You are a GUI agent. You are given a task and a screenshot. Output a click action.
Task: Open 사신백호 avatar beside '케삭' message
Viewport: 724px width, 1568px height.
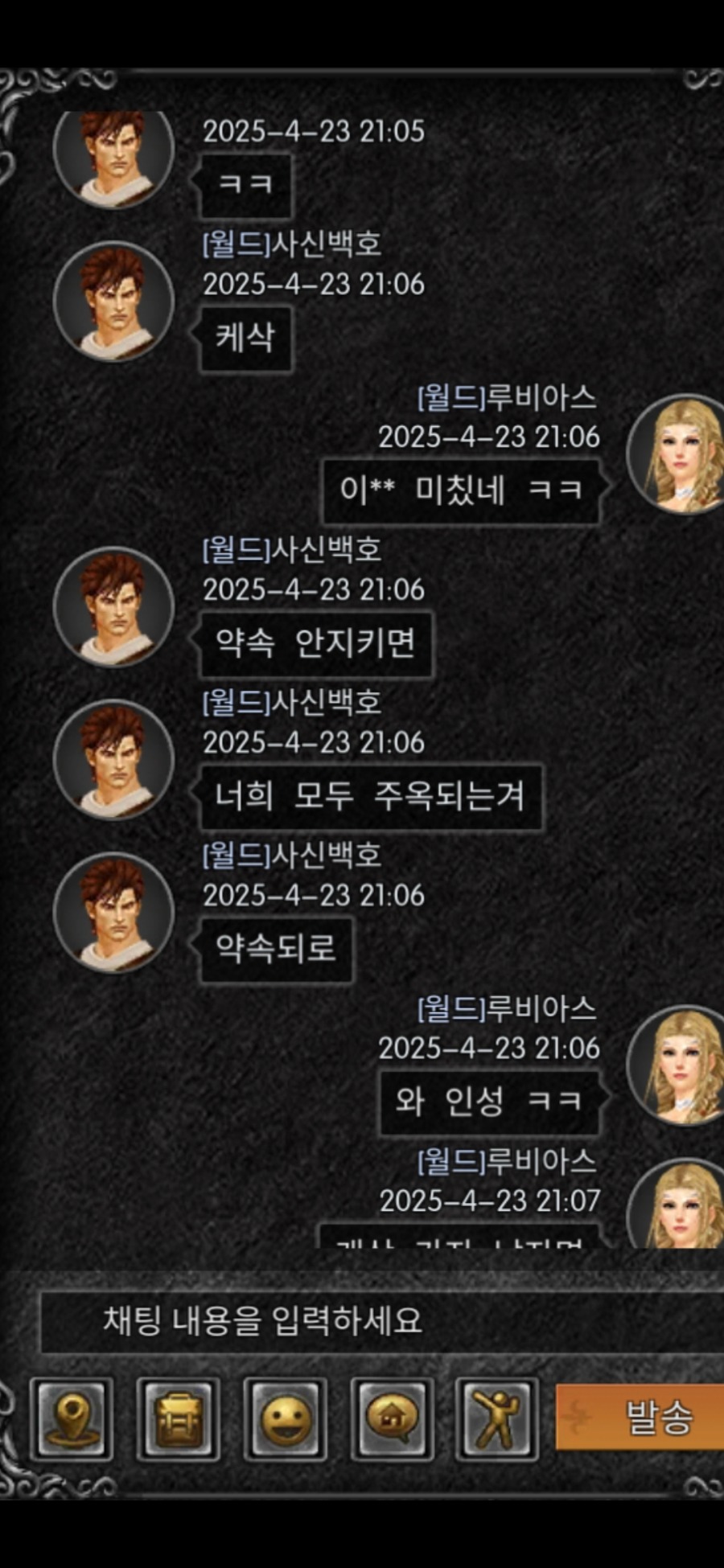(113, 302)
